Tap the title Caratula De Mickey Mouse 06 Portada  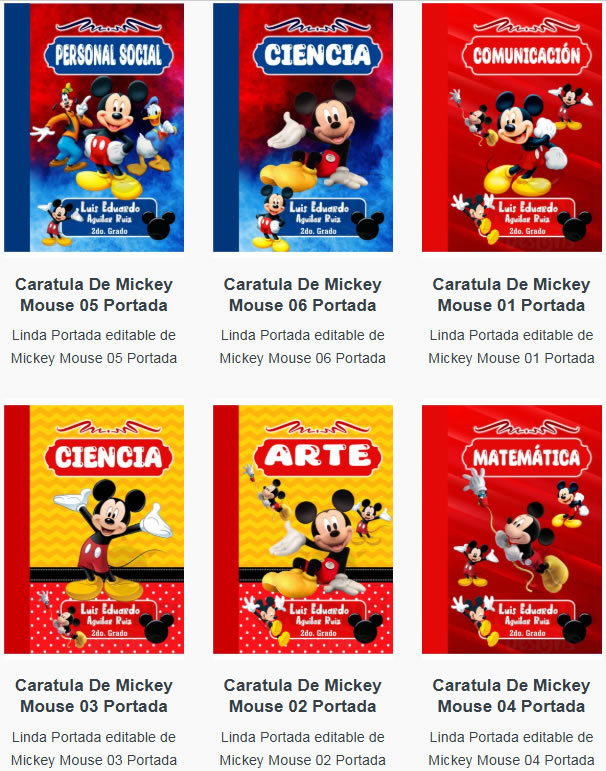pos(303,295)
